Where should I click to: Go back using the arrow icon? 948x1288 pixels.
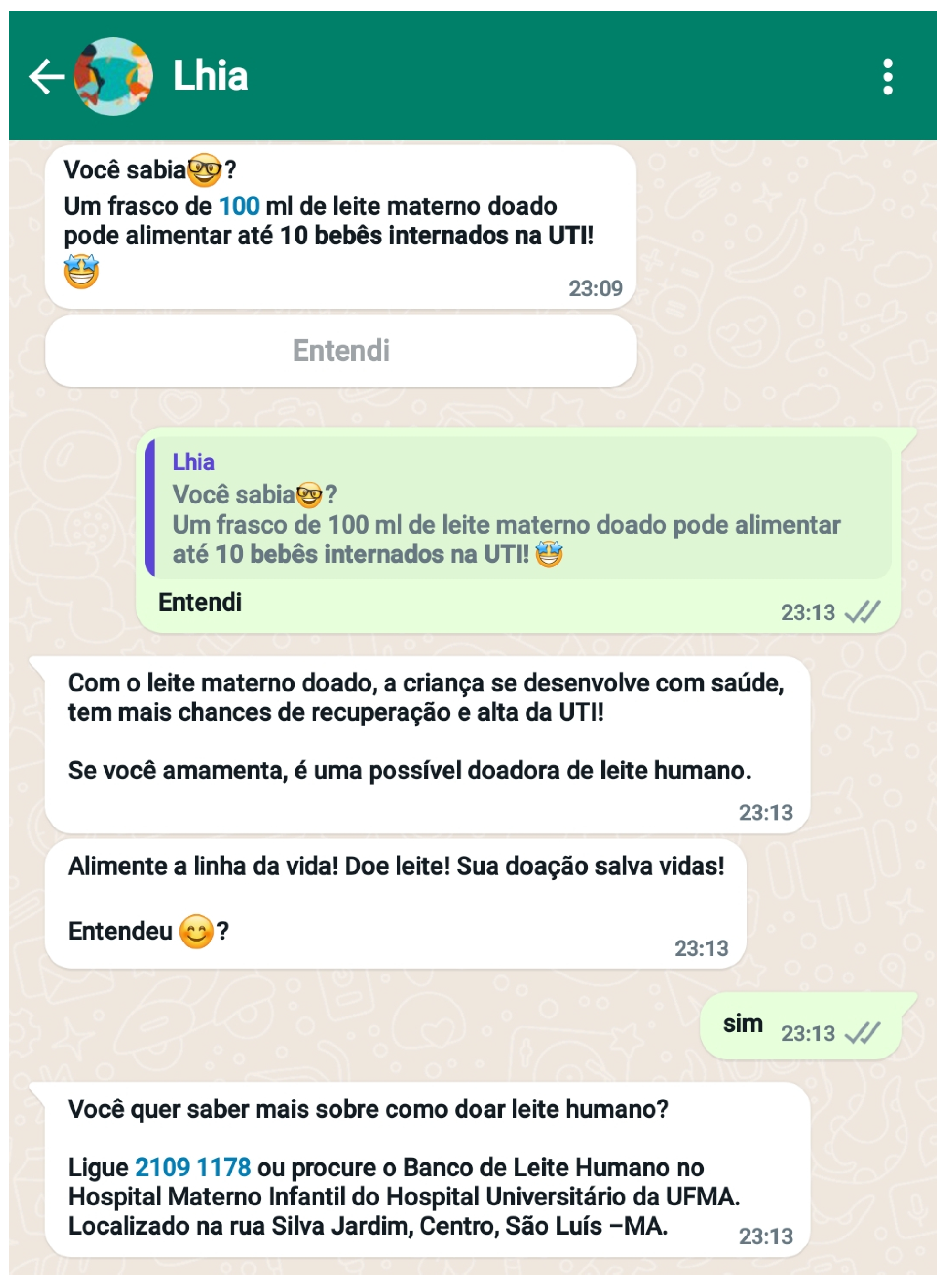(46, 76)
